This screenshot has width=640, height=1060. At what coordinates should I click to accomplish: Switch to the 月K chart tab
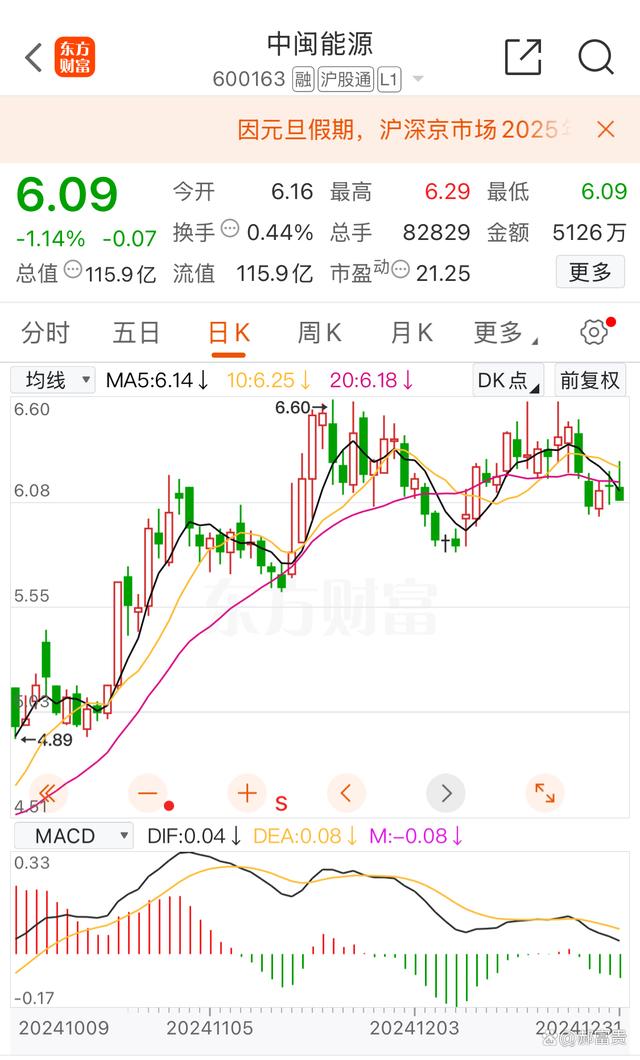[411, 333]
